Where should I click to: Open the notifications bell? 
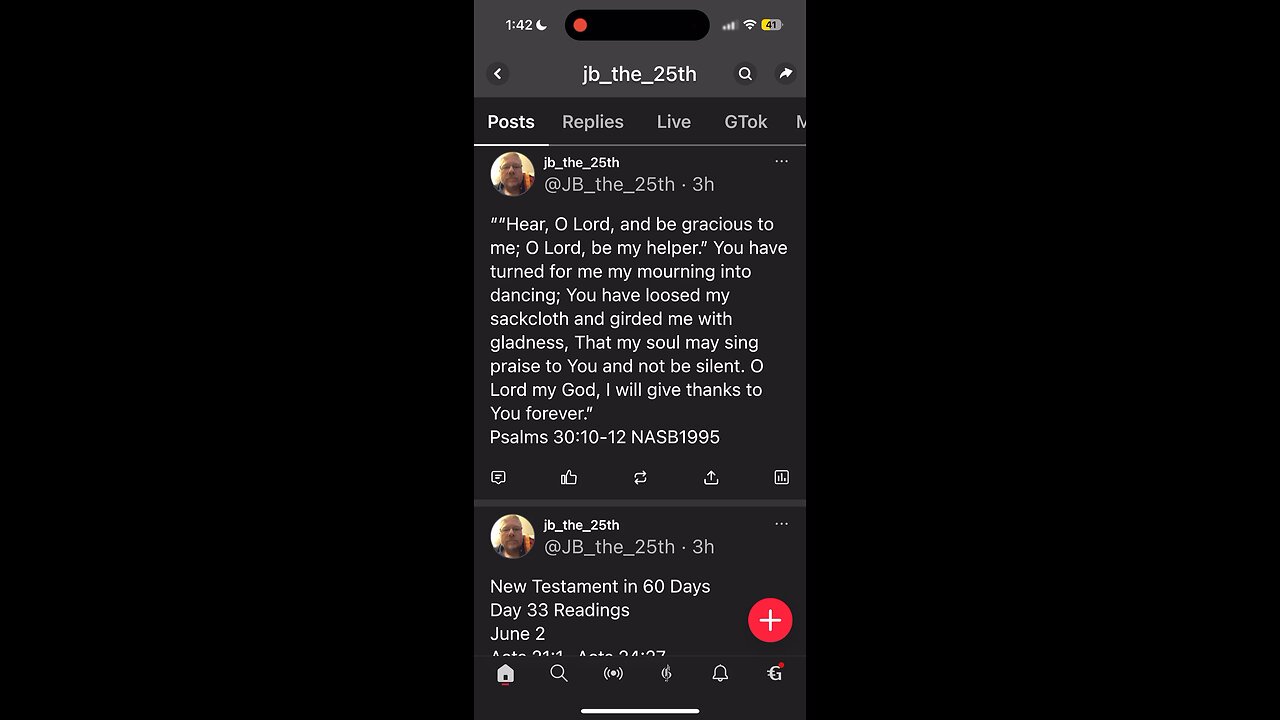[x=720, y=674]
